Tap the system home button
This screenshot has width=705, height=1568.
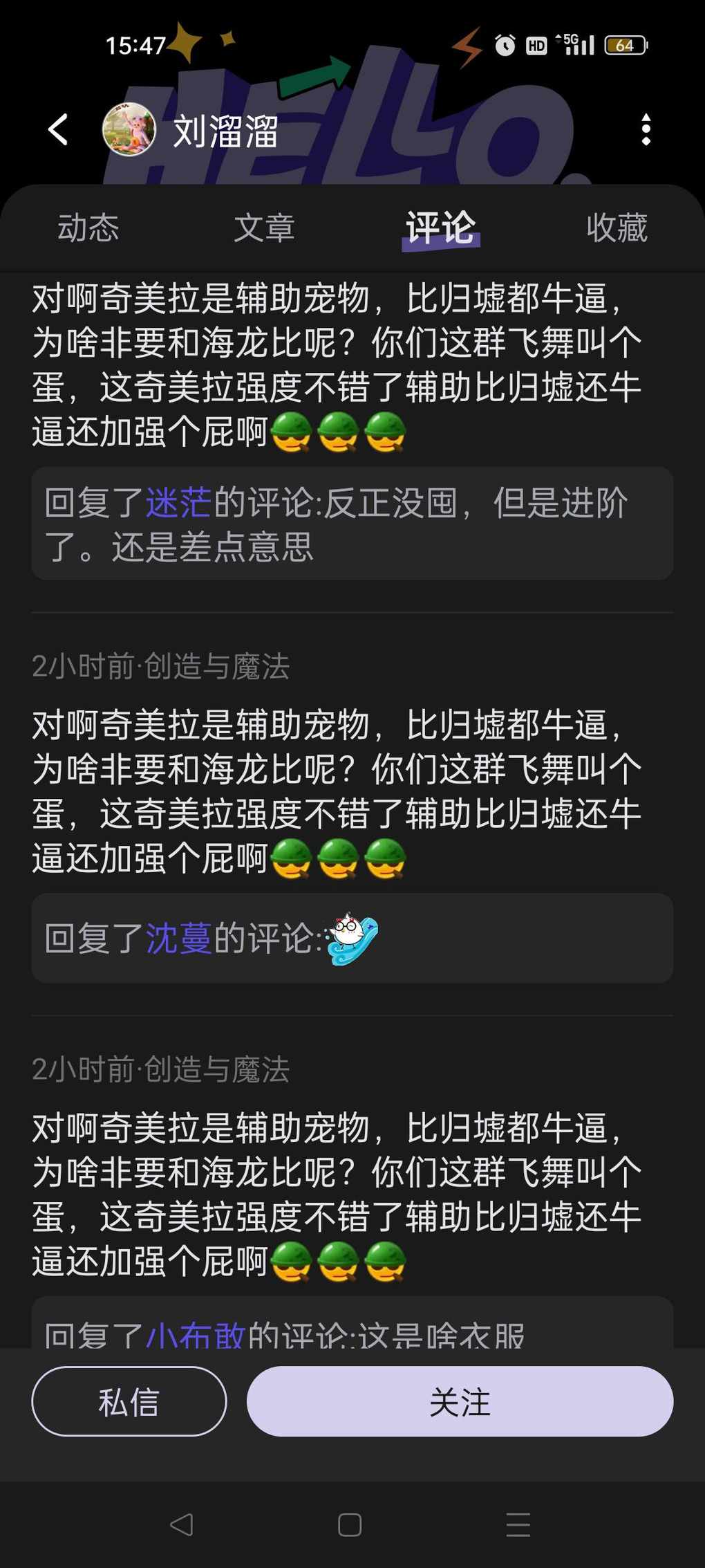pos(350,1524)
